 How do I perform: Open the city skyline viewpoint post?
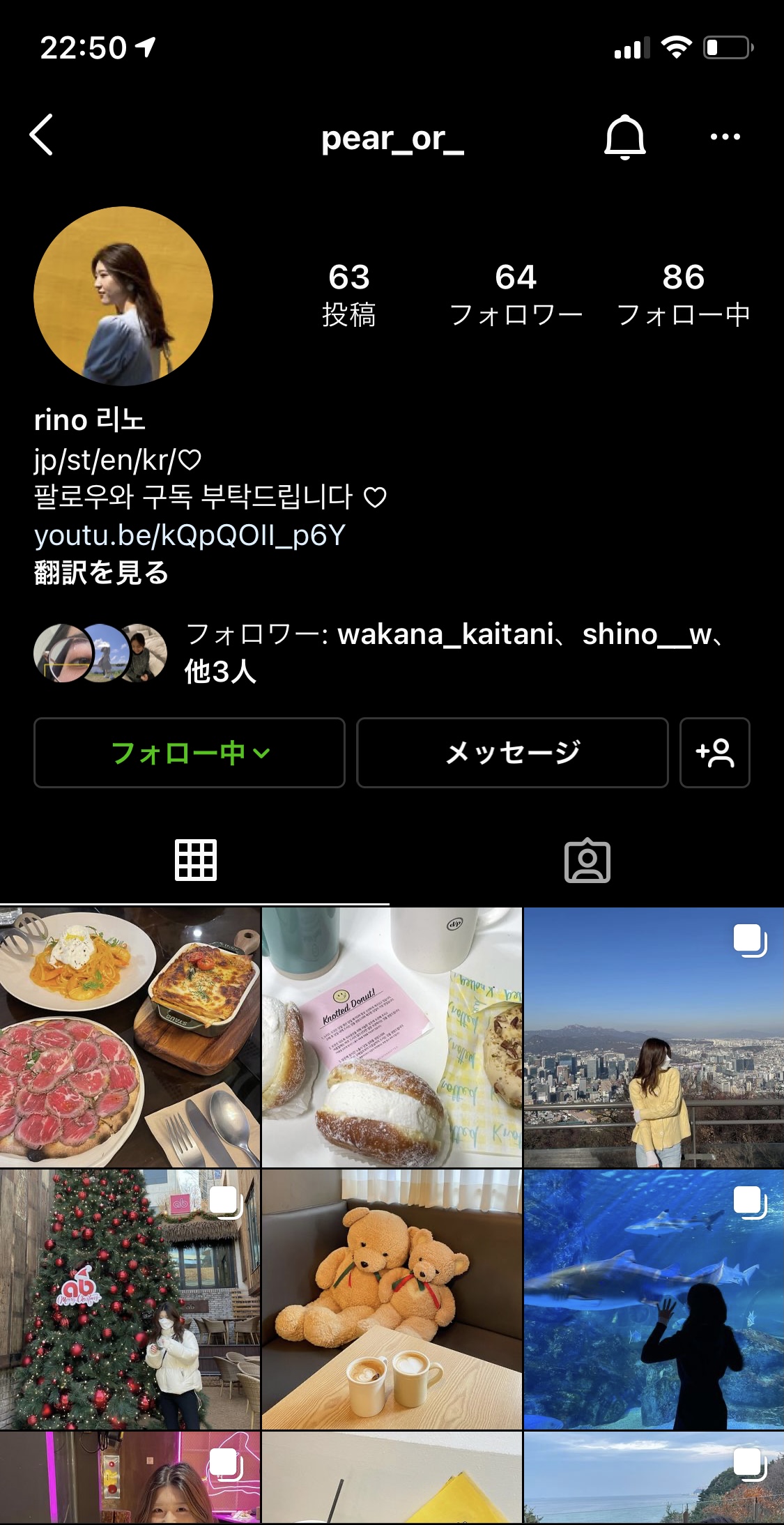(654, 1037)
